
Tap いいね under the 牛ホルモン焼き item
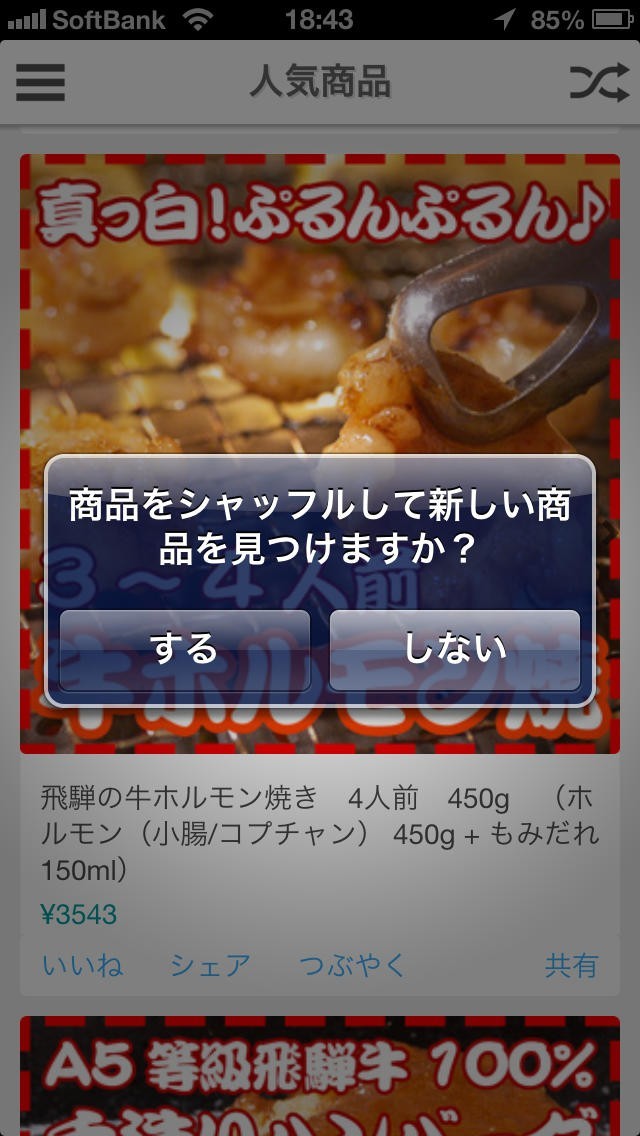(83, 965)
